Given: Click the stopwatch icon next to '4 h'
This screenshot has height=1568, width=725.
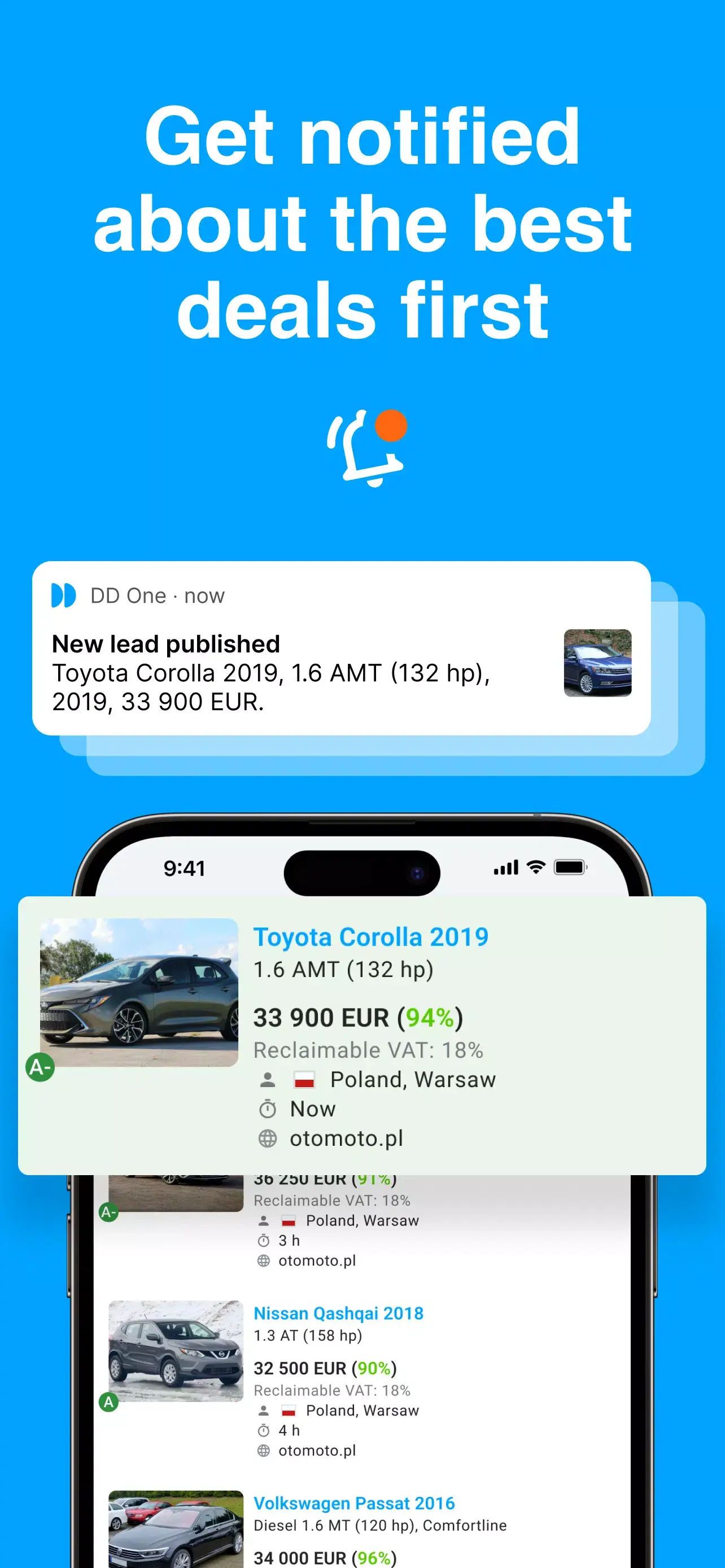Looking at the screenshot, I should coord(263,1430).
